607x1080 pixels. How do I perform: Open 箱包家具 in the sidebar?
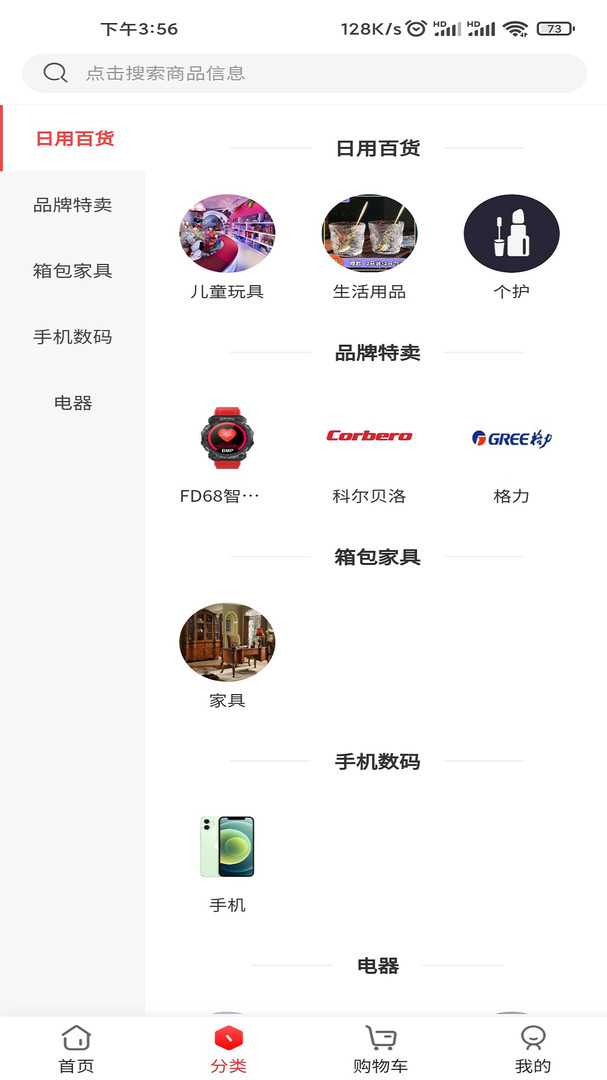click(73, 271)
